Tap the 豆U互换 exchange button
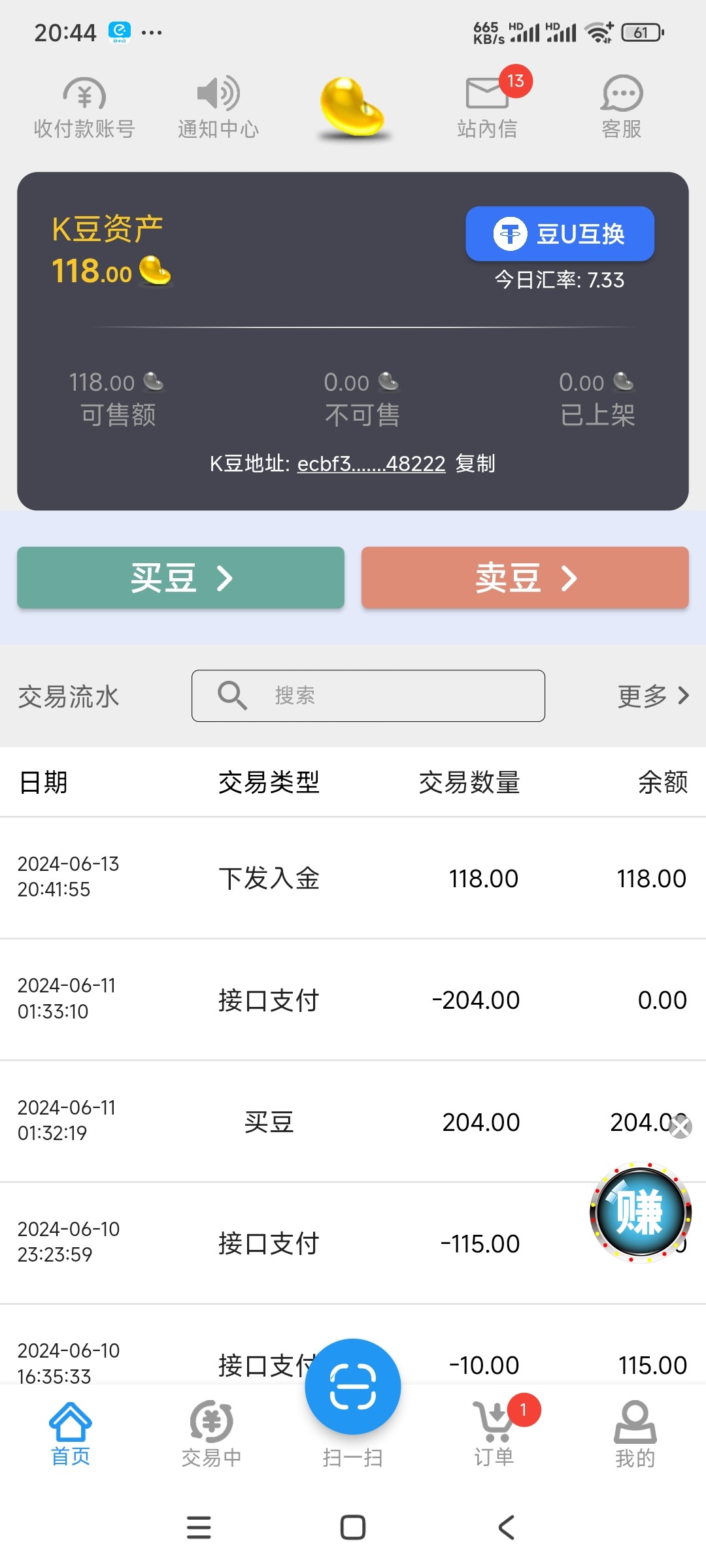The image size is (706, 1568). [560, 234]
